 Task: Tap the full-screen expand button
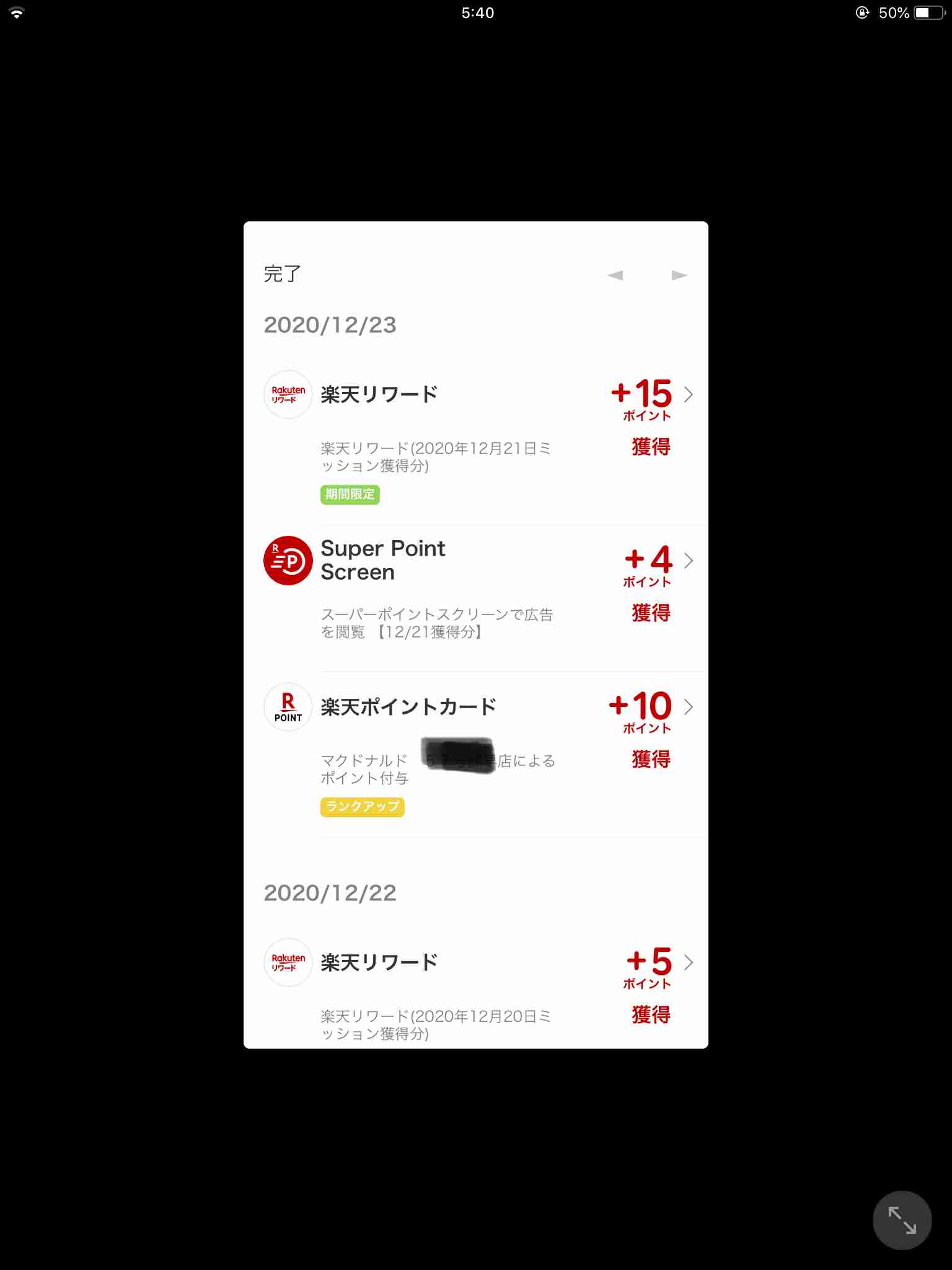[x=902, y=1220]
